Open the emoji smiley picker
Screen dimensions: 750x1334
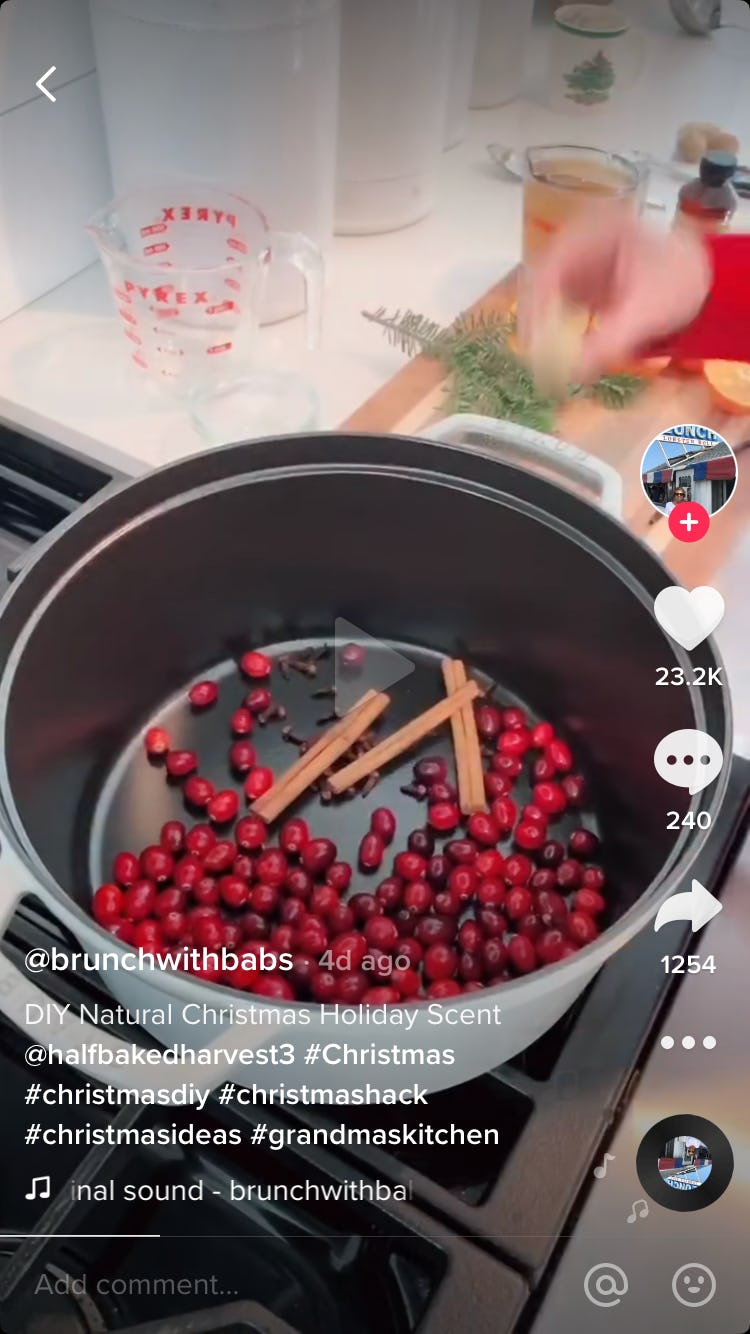tap(694, 1285)
